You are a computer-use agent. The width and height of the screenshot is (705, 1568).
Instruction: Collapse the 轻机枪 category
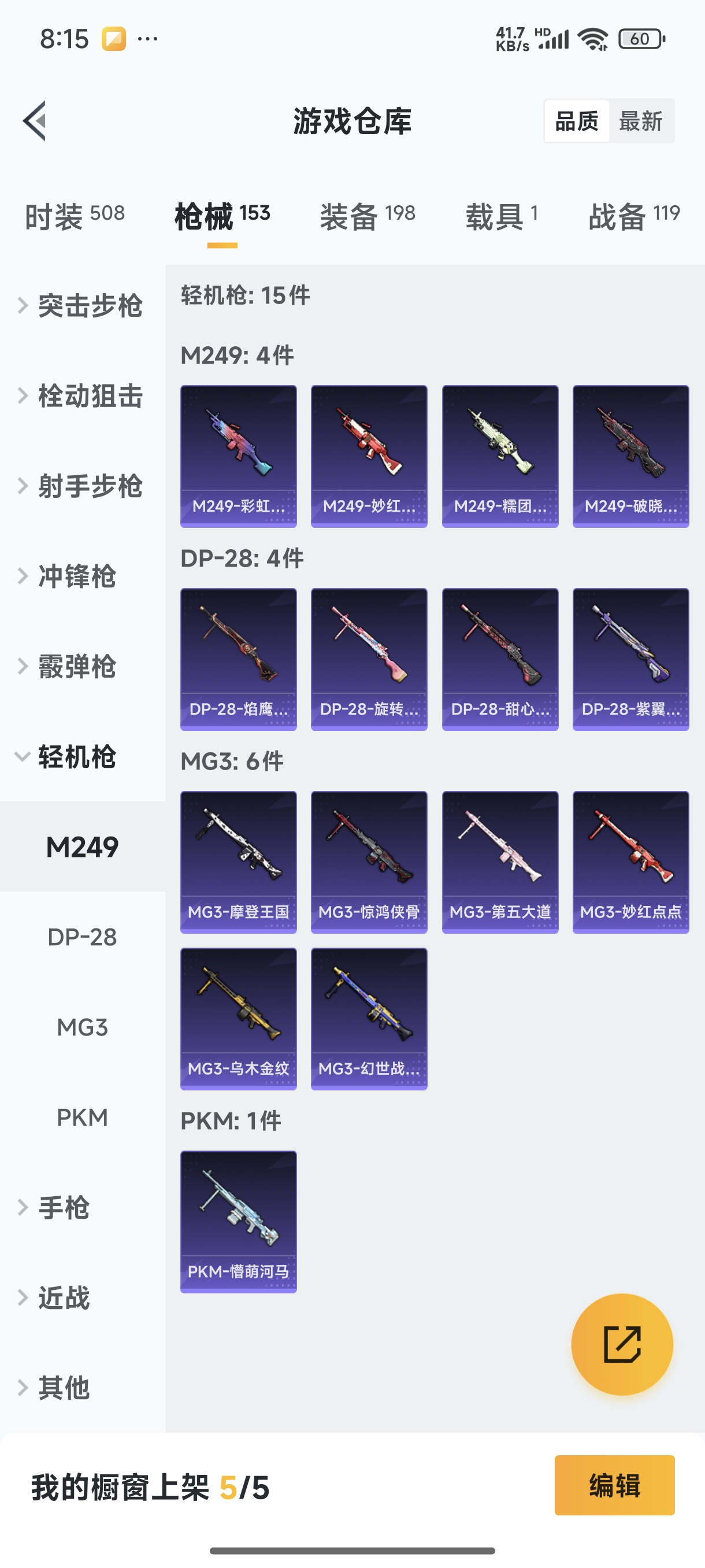76,757
